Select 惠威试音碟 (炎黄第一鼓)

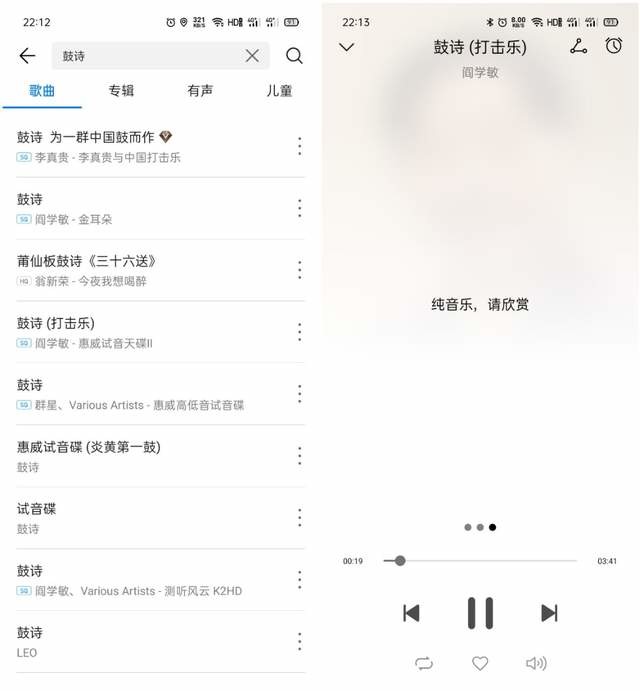point(140,456)
